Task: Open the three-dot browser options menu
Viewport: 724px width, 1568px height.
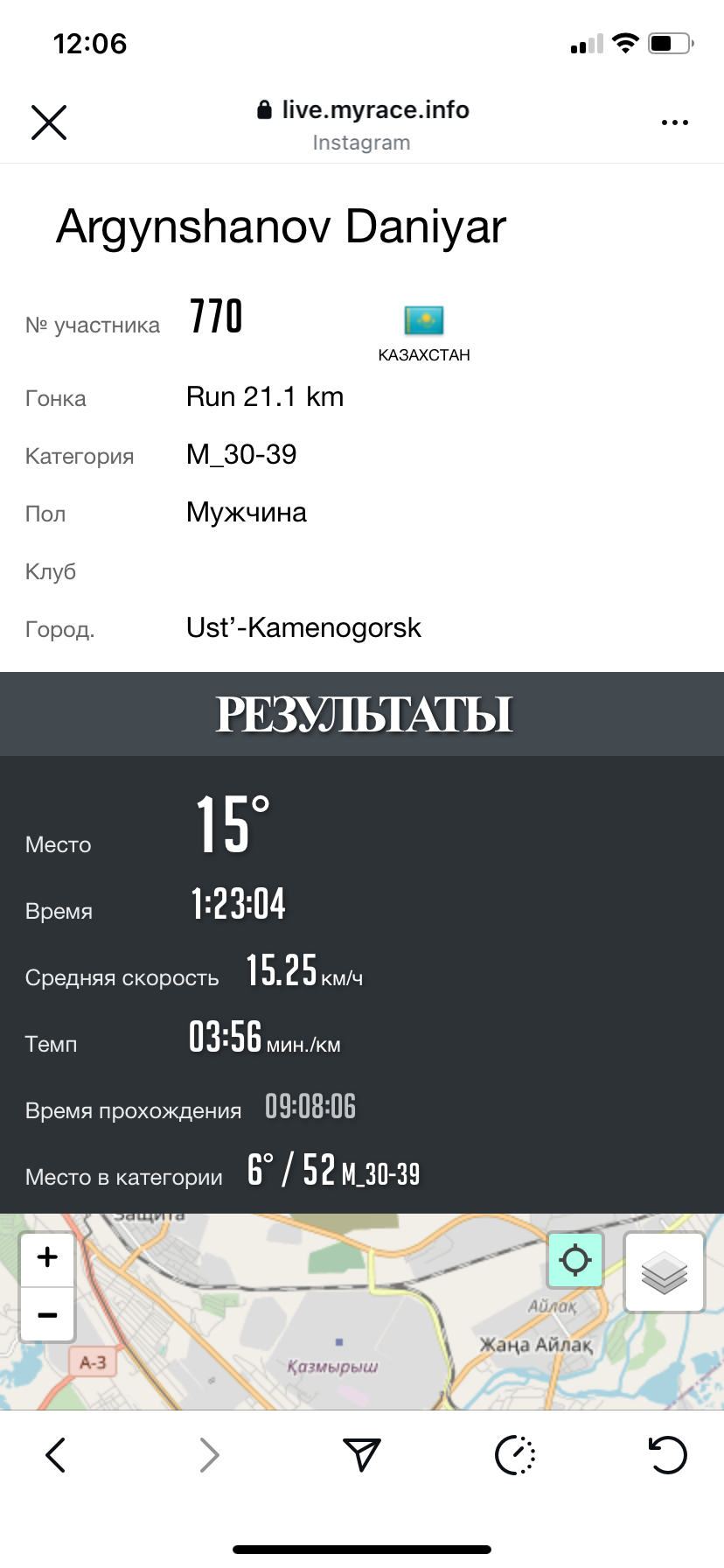Action: click(674, 122)
